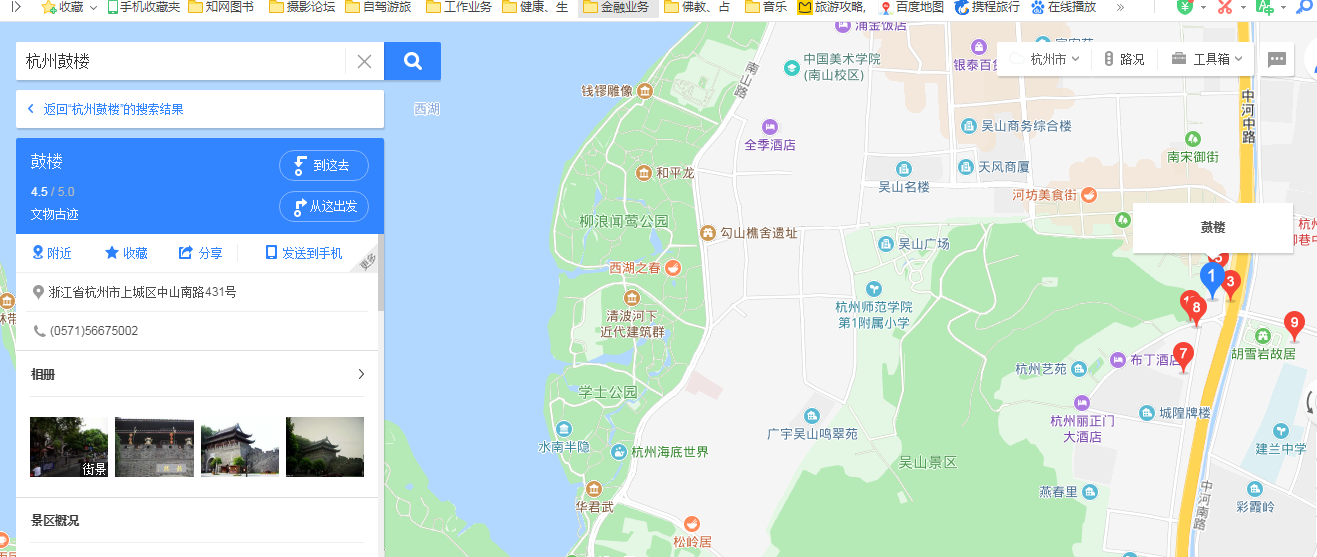Tap the search box containing 杭州鼓楼
Image resolution: width=1317 pixels, height=557 pixels.
tap(180, 62)
